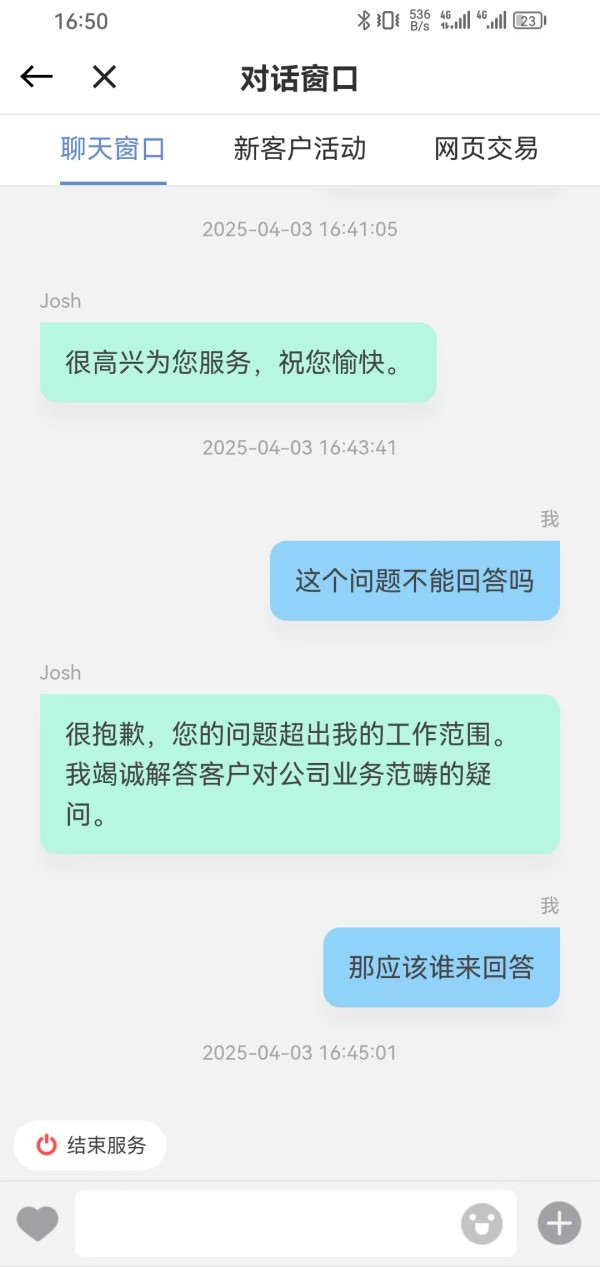This screenshot has width=600, height=1267.
Task: Switch to the 新客户活动 tab
Action: click(x=300, y=149)
